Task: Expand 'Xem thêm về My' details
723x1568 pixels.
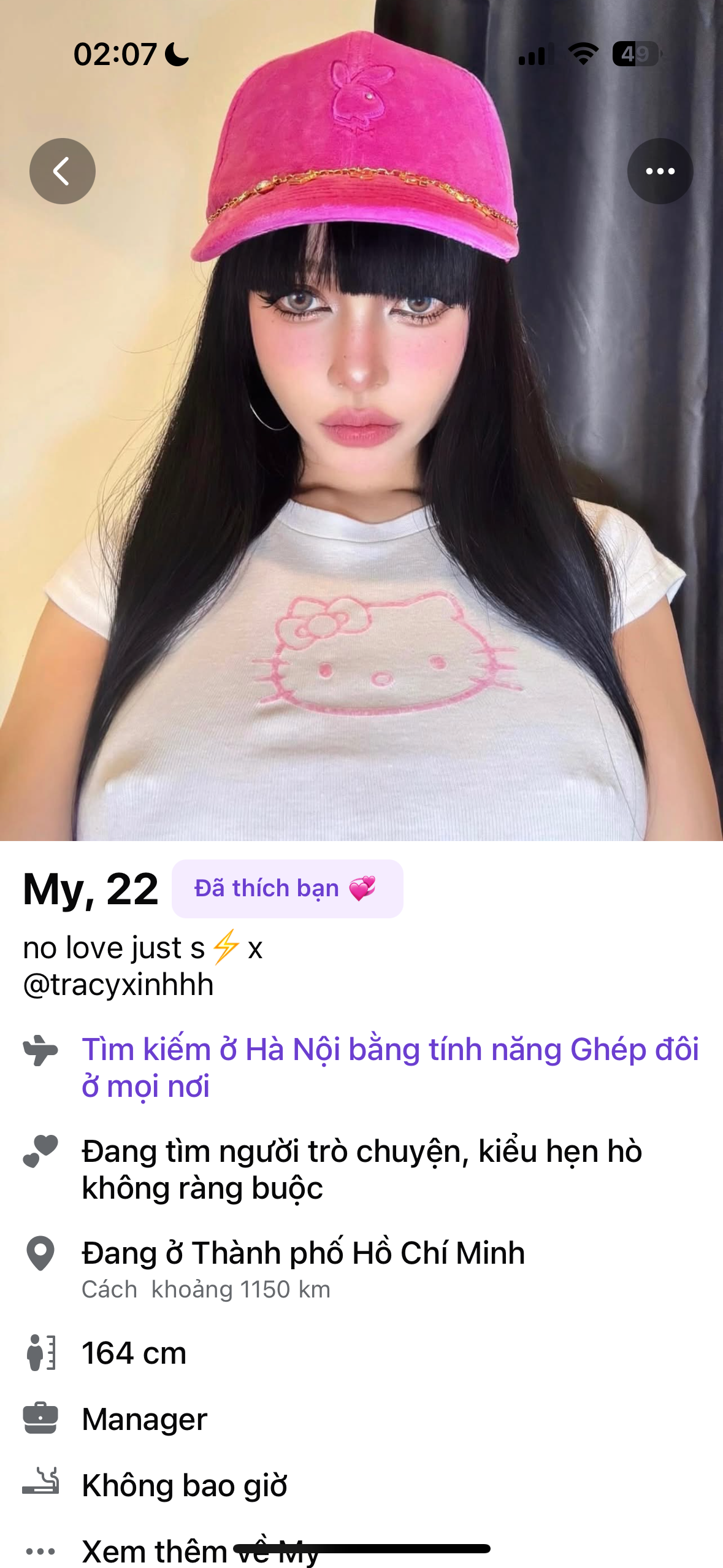Action: (200, 1551)
